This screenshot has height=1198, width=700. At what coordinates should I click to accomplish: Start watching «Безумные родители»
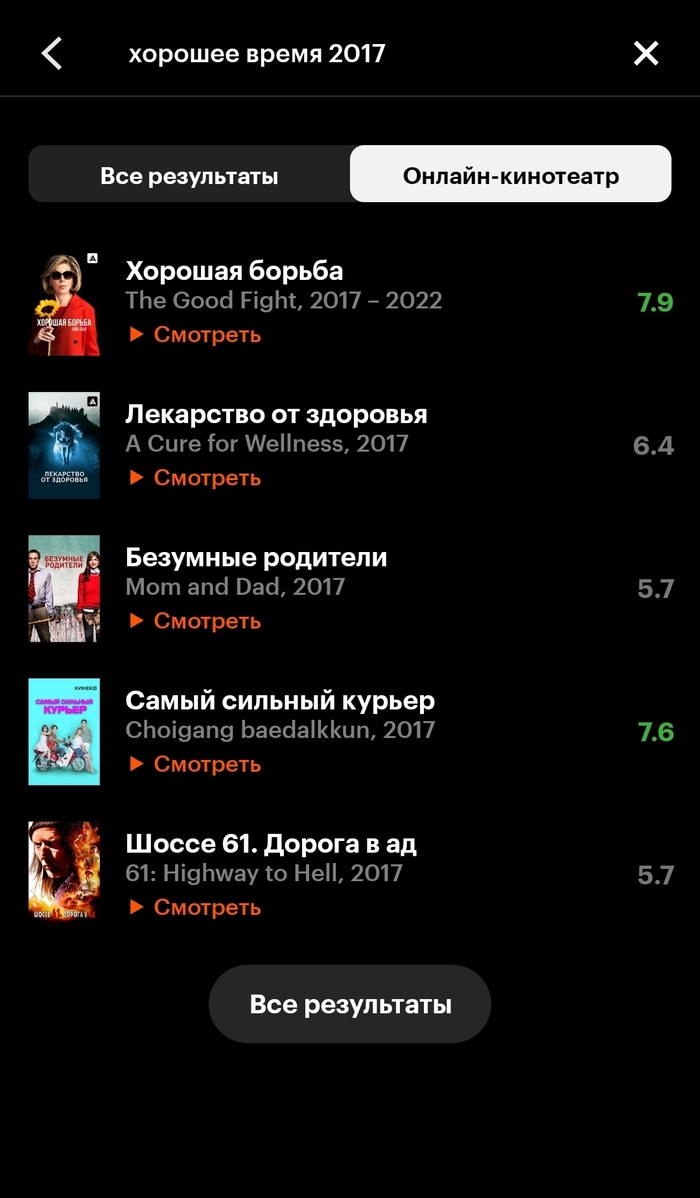(x=196, y=621)
